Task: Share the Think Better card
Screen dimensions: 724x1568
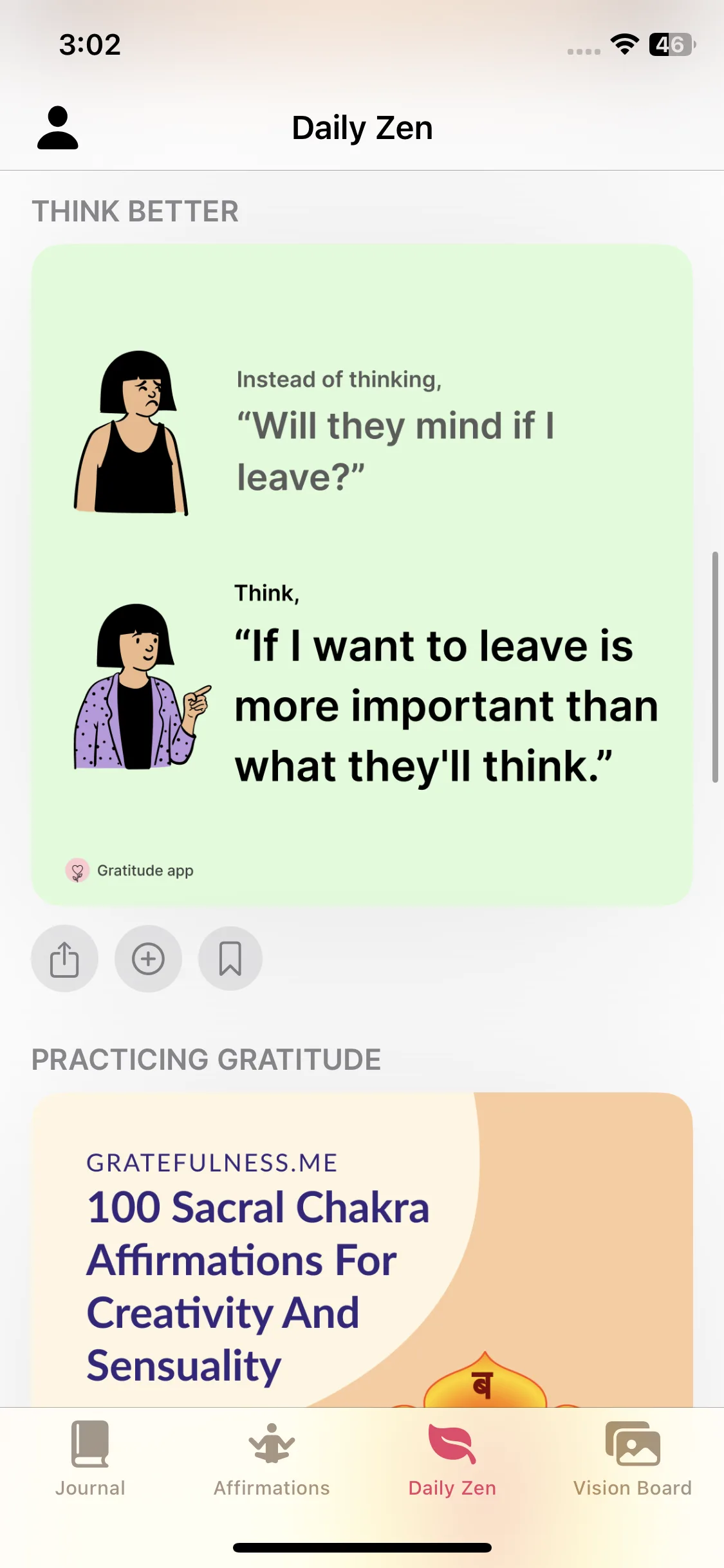Action: (x=64, y=959)
